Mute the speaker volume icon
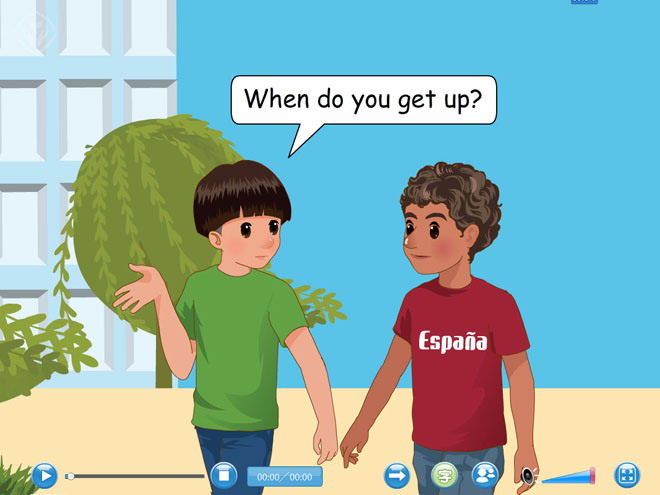Viewport: 660px width, 495px height. [528, 477]
